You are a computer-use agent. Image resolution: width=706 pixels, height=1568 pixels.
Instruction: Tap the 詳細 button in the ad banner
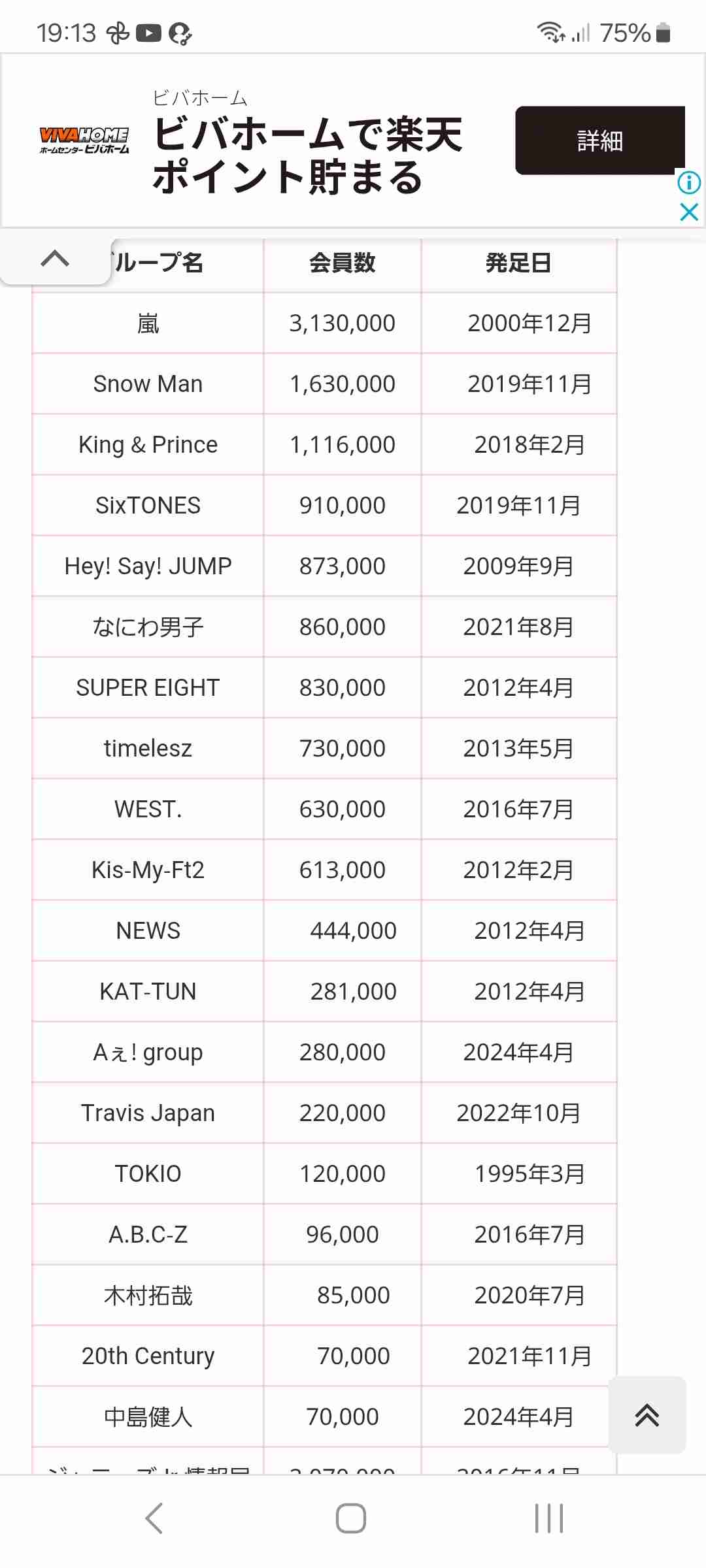[x=599, y=140]
